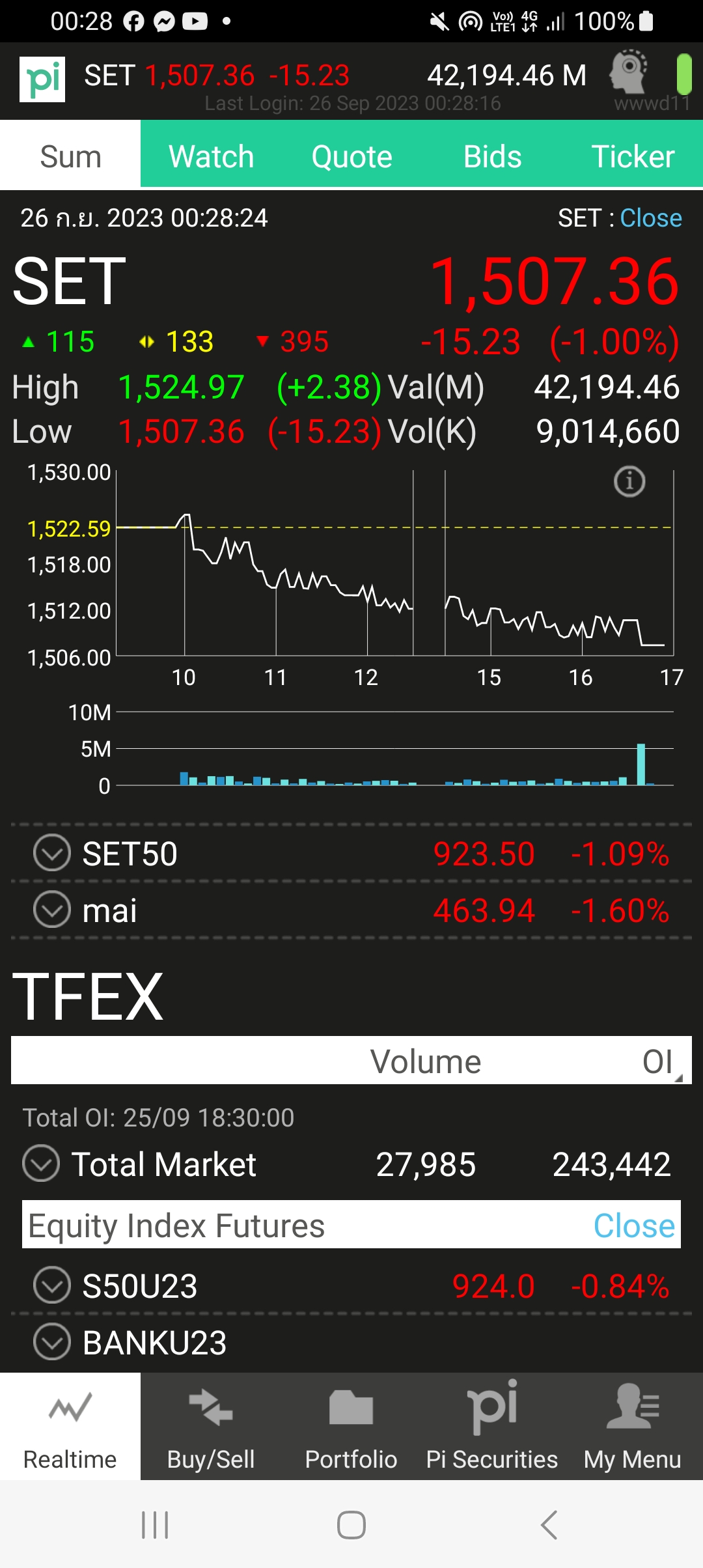
Task: Expand the mai index row
Action: [x=52, y=910]
